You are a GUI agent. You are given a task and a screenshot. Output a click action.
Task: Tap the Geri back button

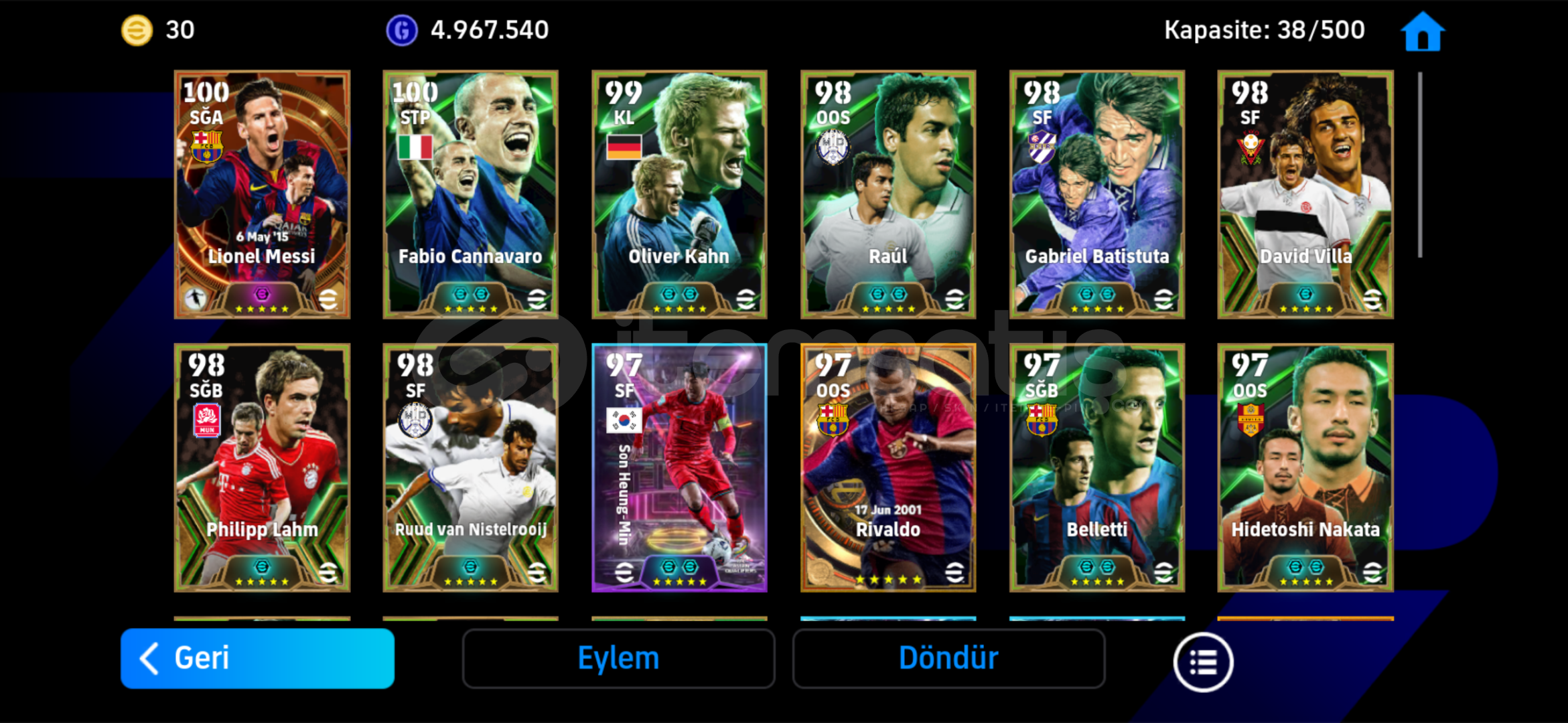(x=257, y=658)
